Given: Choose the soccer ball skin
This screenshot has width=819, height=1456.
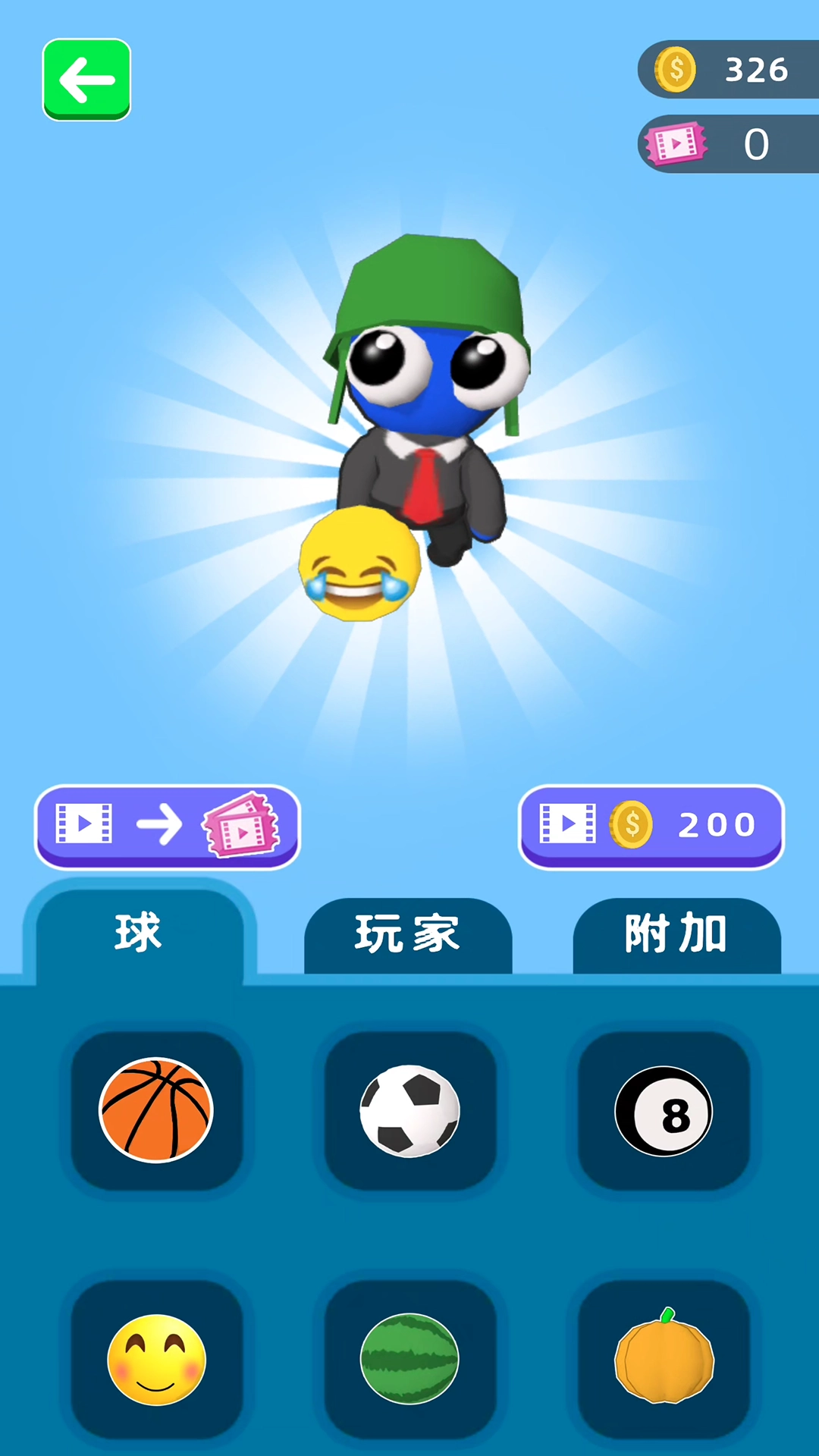Looking at the screenshot, I should [x=410, y=1111].
